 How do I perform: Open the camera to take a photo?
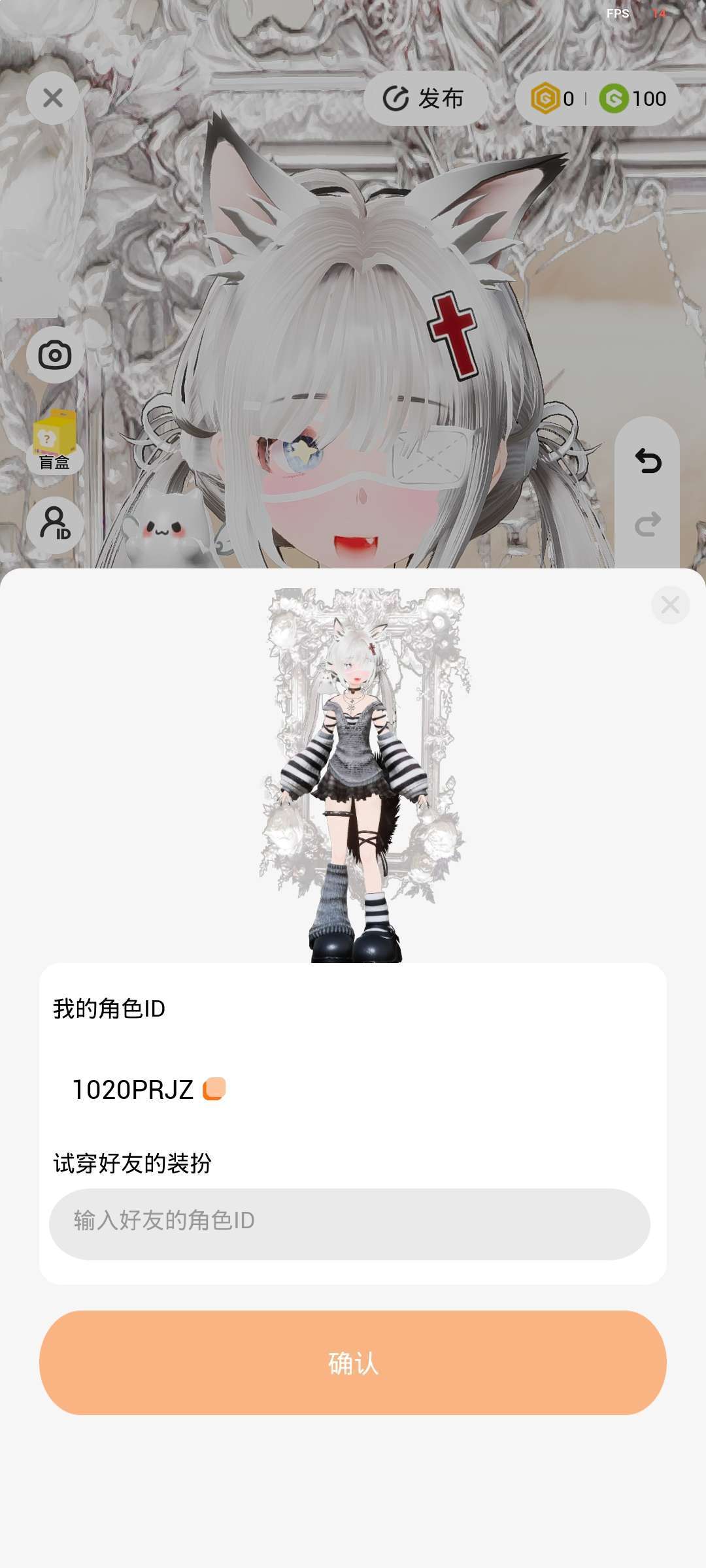[55, 355]
